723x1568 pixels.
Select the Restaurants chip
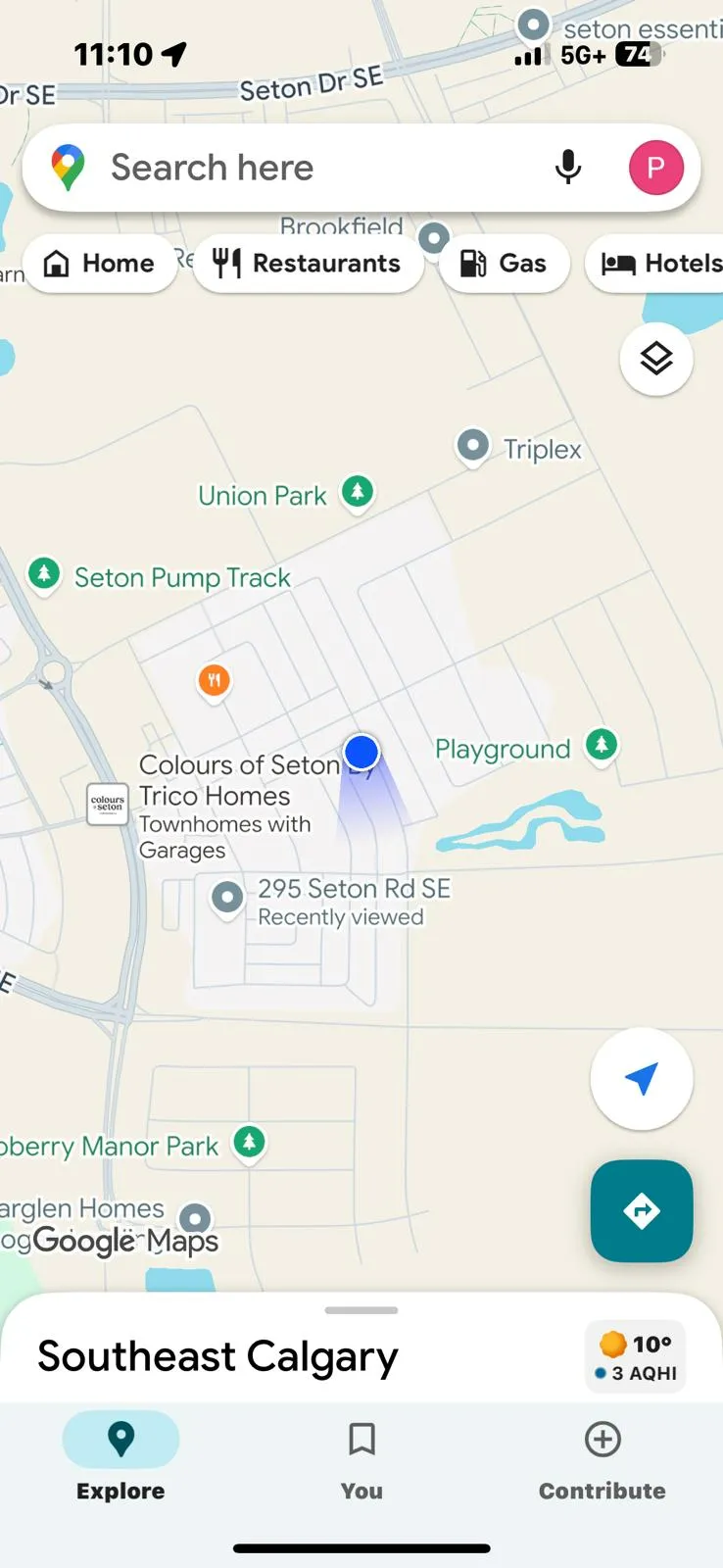(308, 264)
